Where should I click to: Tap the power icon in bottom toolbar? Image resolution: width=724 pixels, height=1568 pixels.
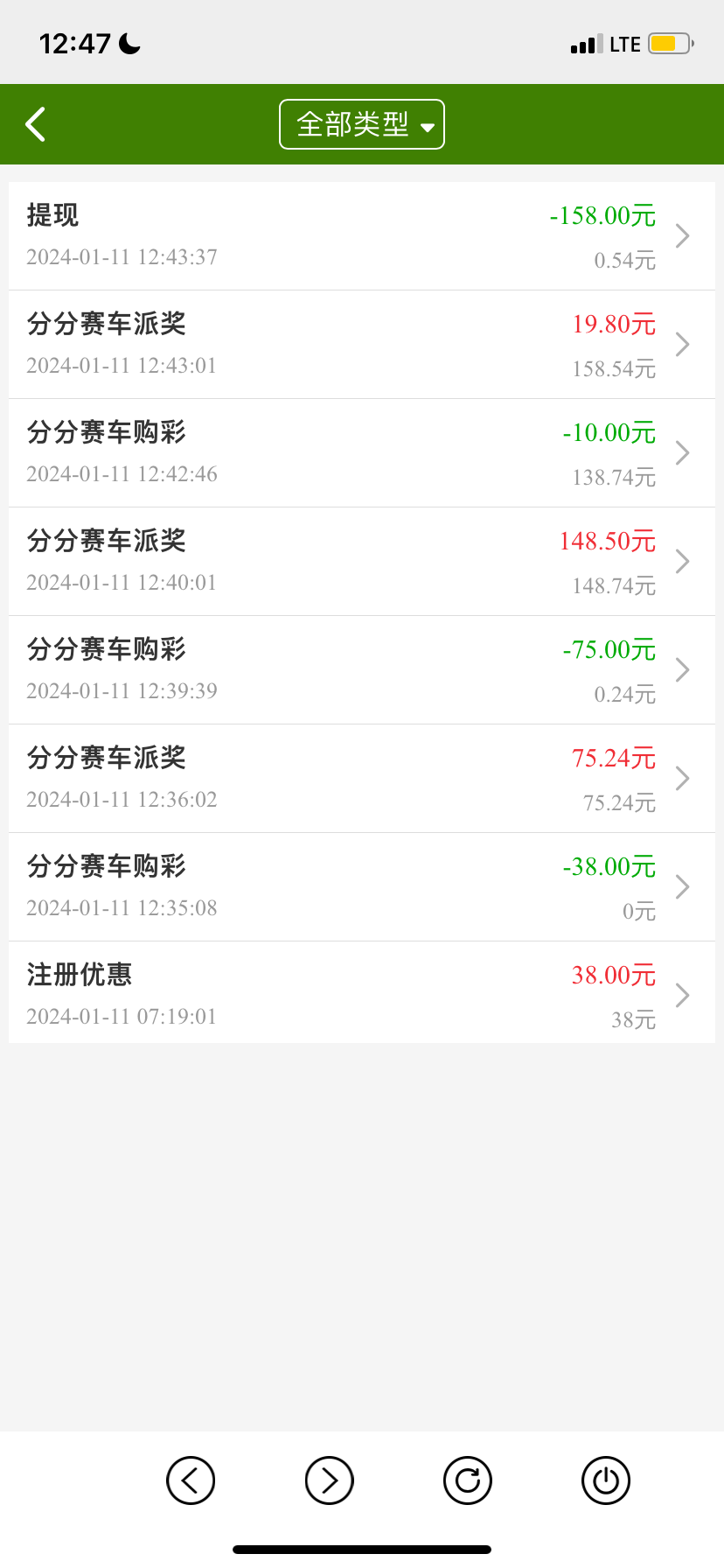[x=606, y=1480]
